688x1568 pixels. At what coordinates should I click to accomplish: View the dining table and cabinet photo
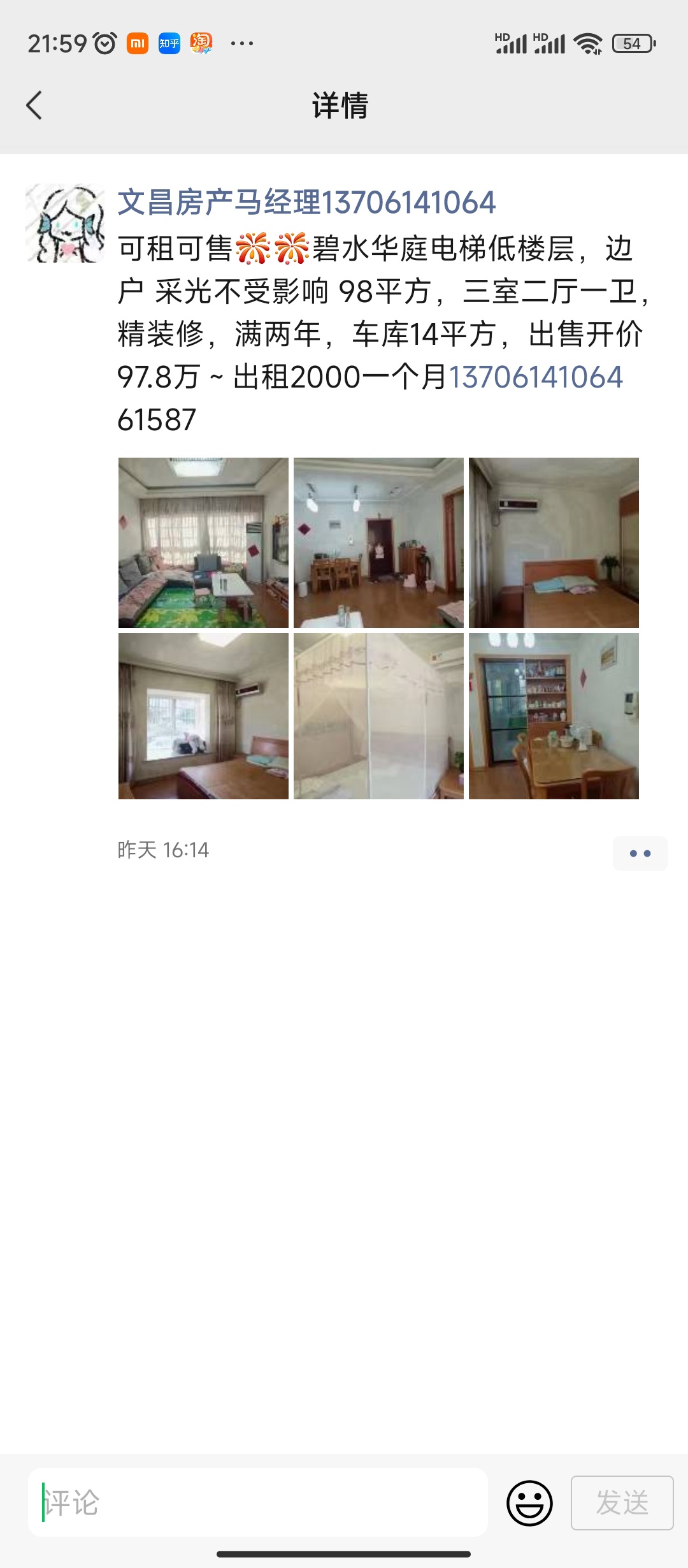click(x=554, y=716)
